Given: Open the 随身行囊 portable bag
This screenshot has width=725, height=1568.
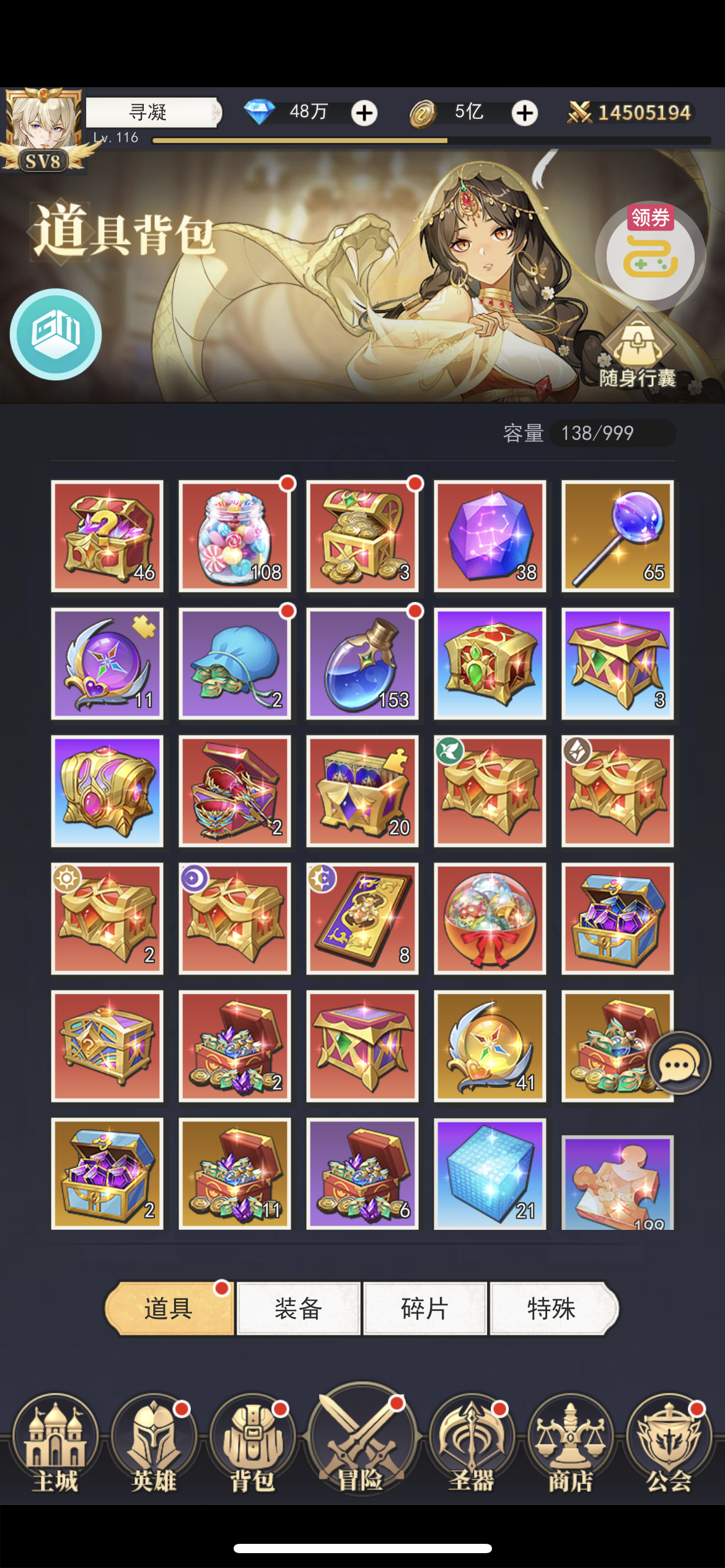Looking at the screenshot, I should tap(637, 349).
